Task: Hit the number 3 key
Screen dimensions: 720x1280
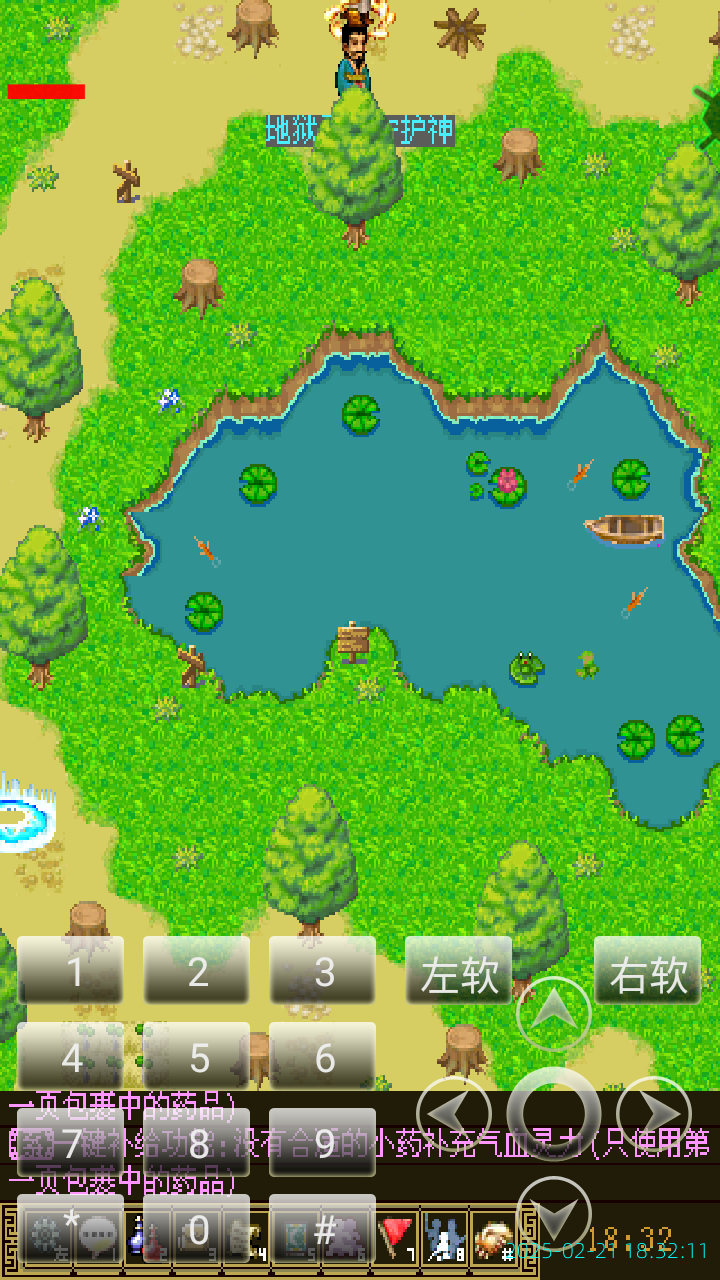Action: coord(323,970)
